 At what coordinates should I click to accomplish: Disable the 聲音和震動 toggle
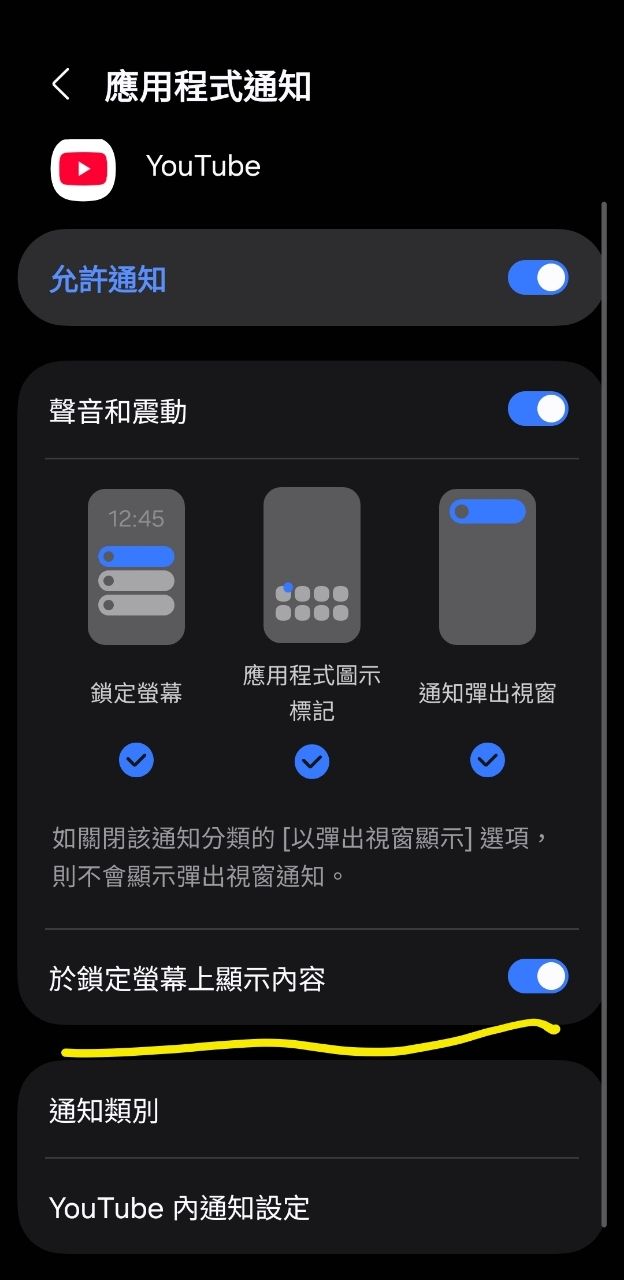537,409
